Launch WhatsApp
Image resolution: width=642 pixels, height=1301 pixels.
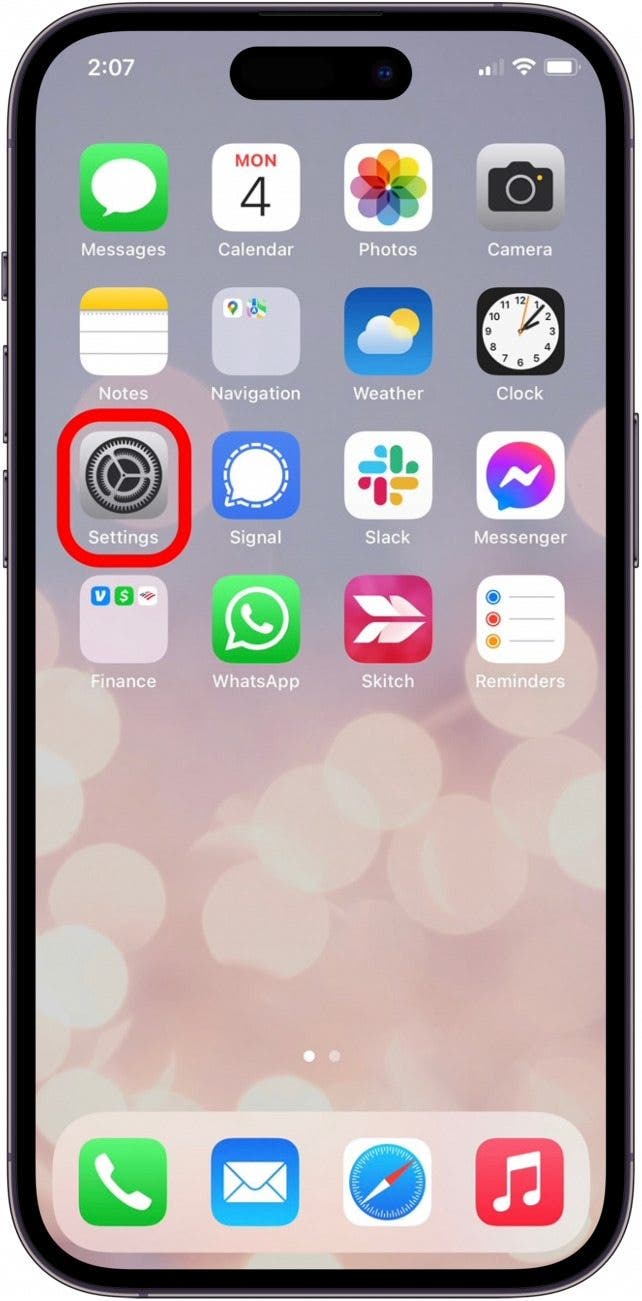coord(256,620)
